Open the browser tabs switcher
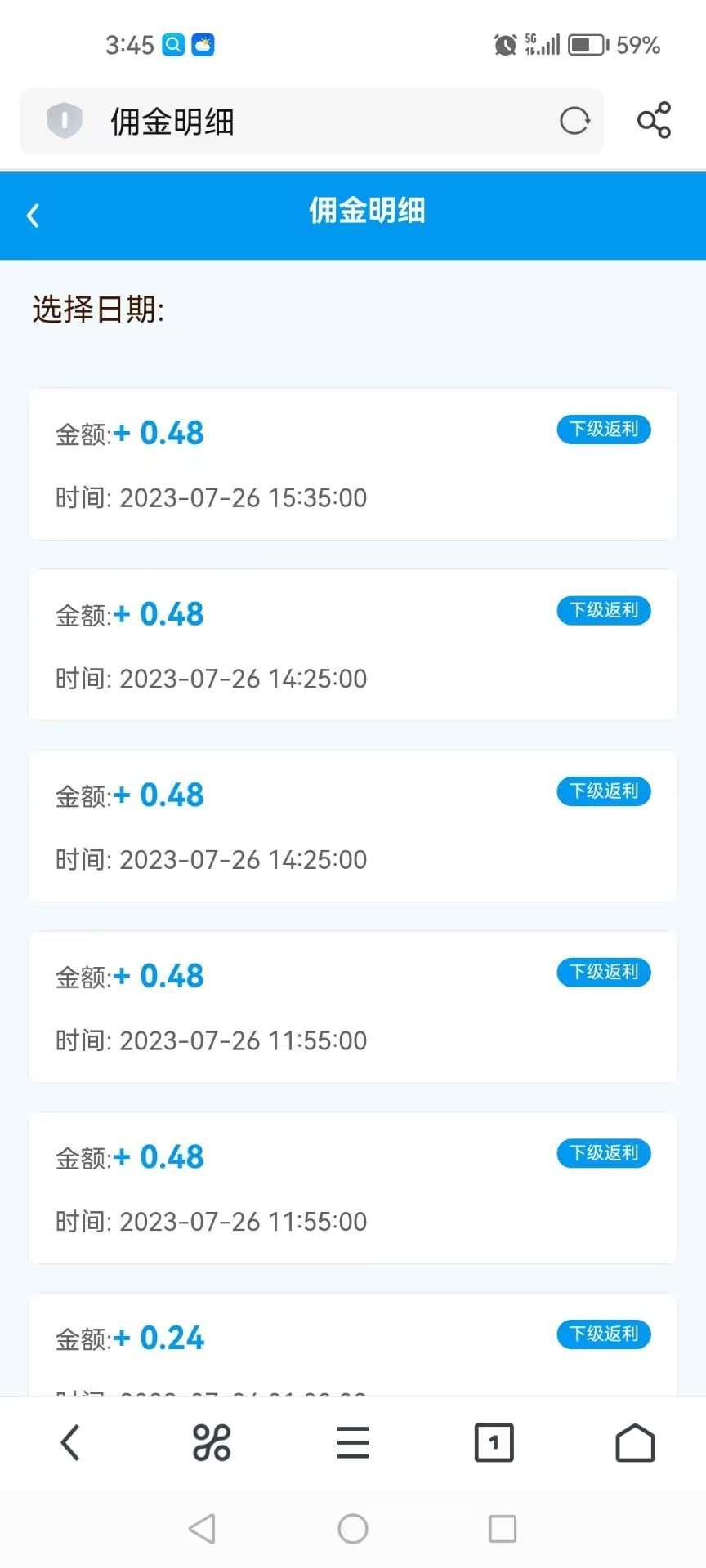 494,1443
